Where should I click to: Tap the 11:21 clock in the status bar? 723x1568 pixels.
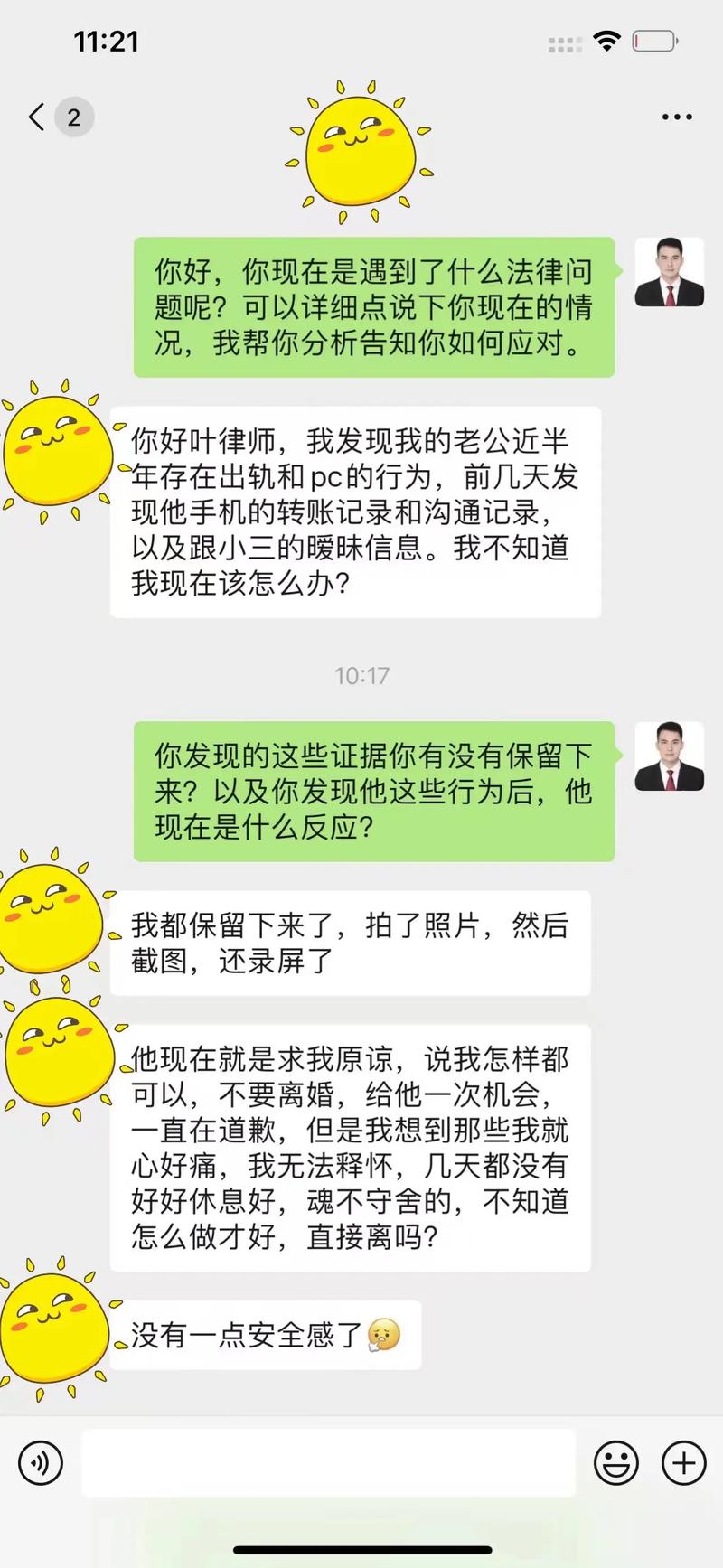[107, 41]
